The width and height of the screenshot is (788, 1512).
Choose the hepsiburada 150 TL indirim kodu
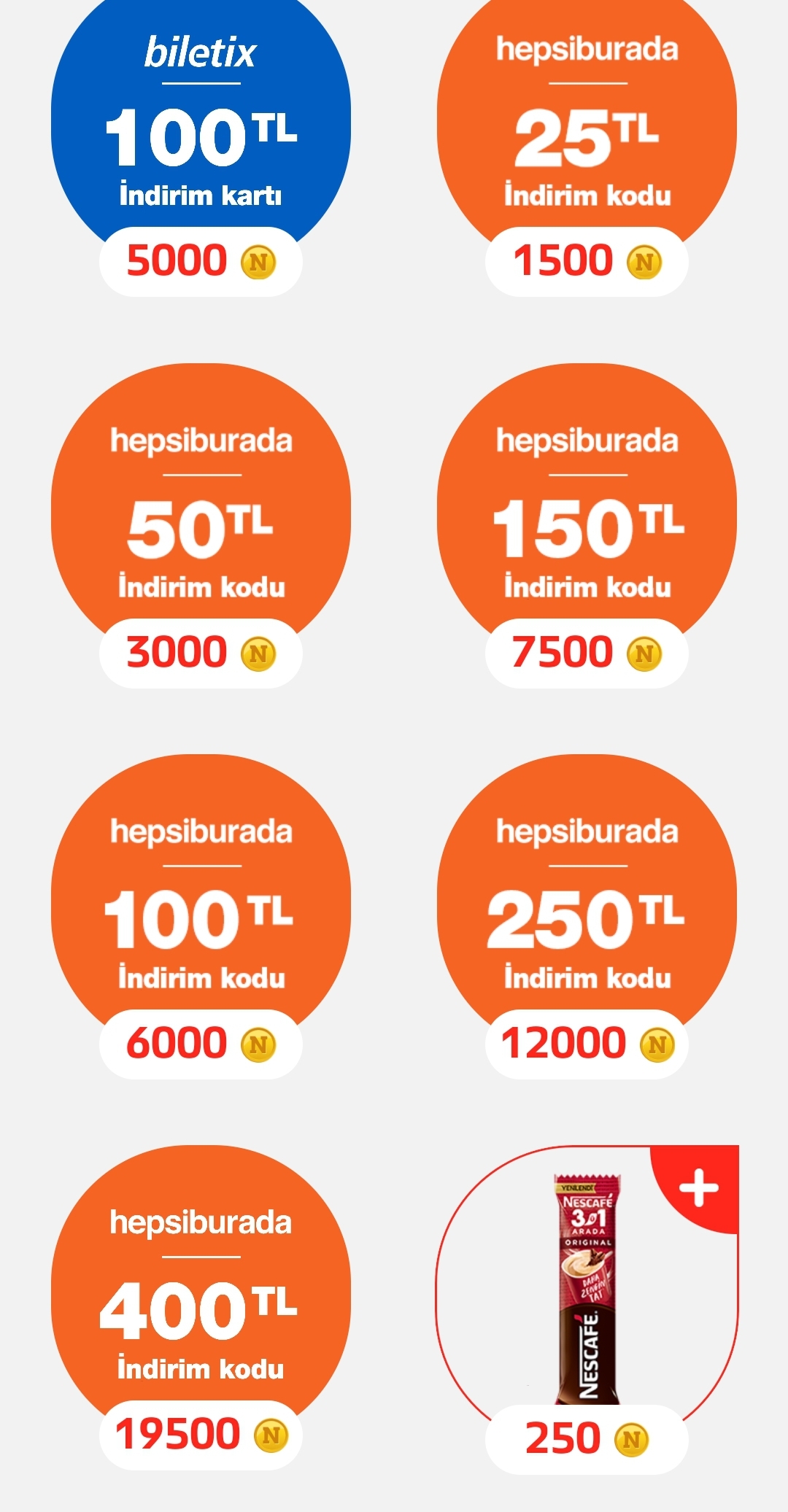tap(587, 525)
